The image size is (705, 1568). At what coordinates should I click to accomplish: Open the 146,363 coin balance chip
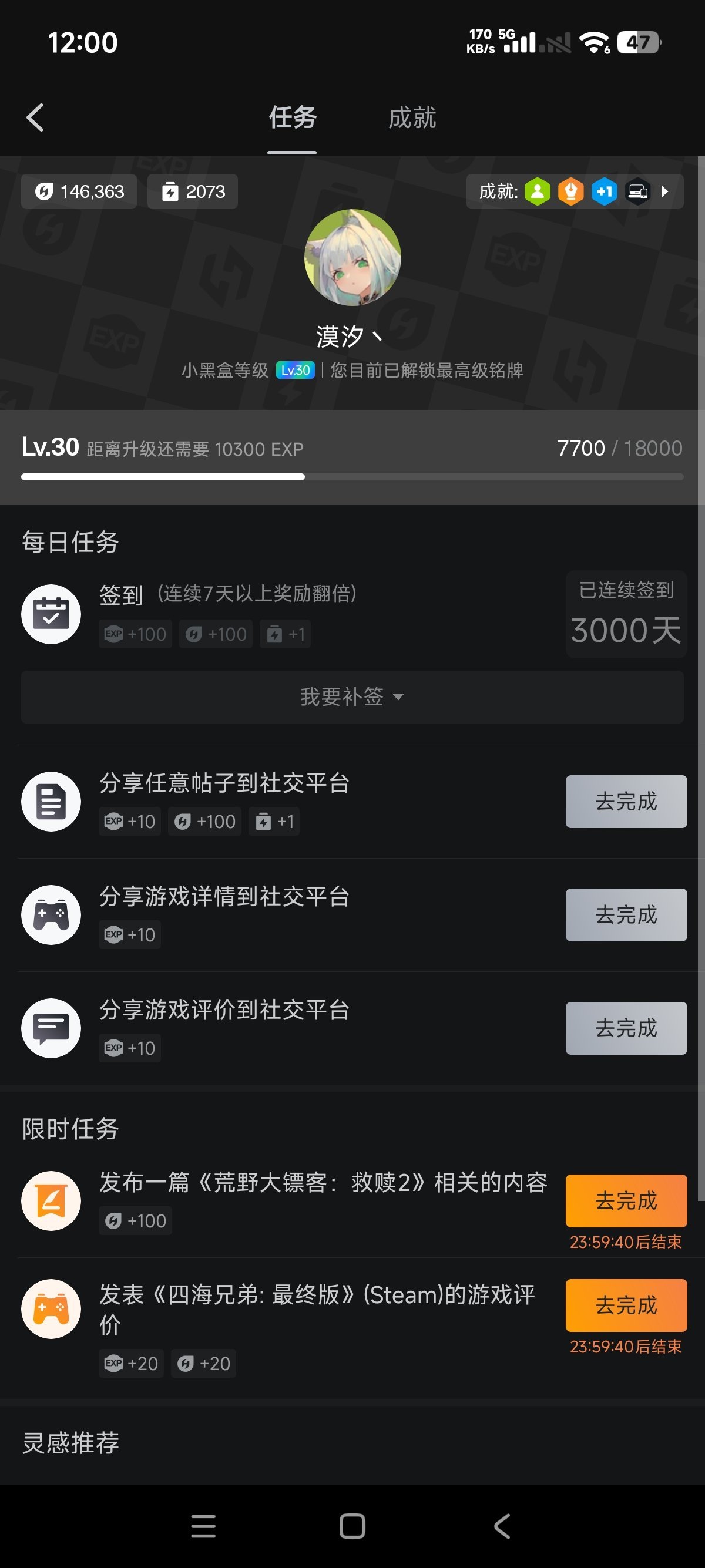[79, 191]
